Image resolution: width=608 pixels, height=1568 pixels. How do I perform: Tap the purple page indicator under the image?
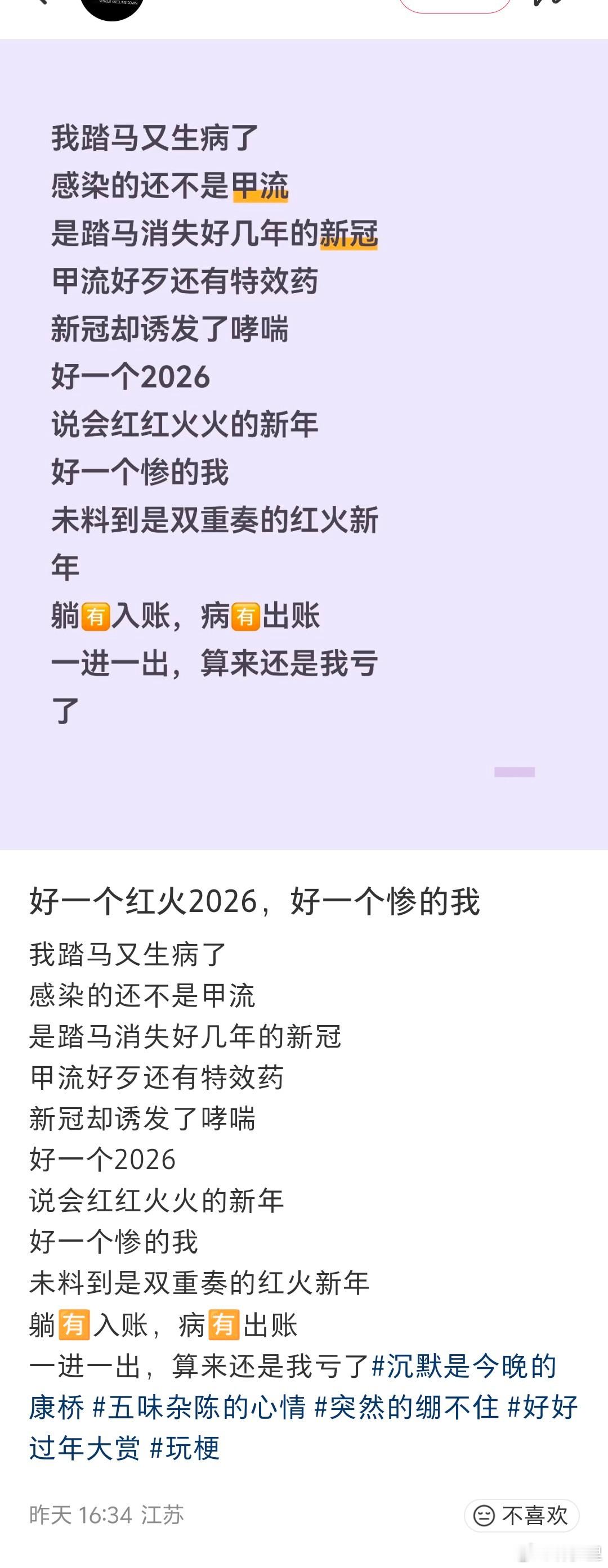(513, 772)
